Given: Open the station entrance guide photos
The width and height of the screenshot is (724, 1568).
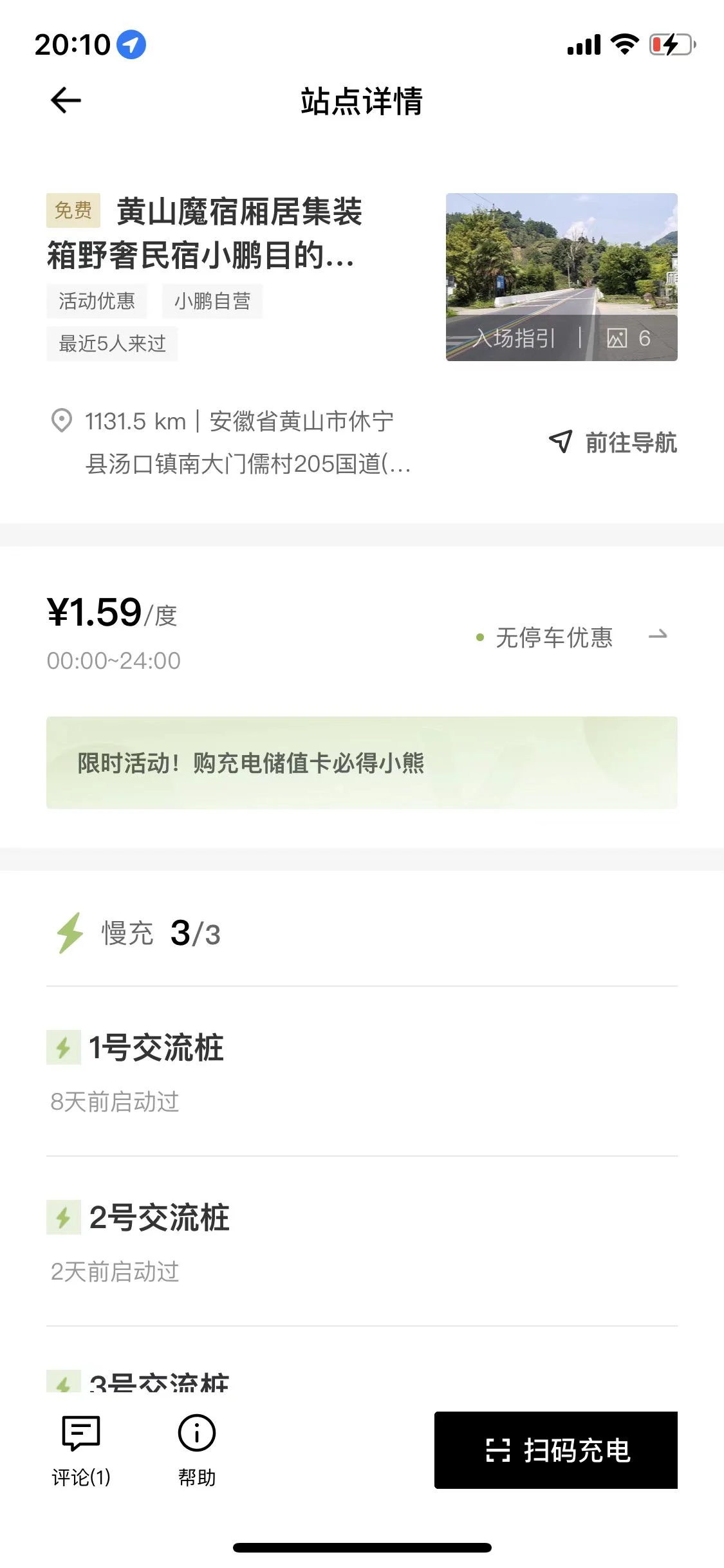Looking at the screenshot, I should (561, 277).
